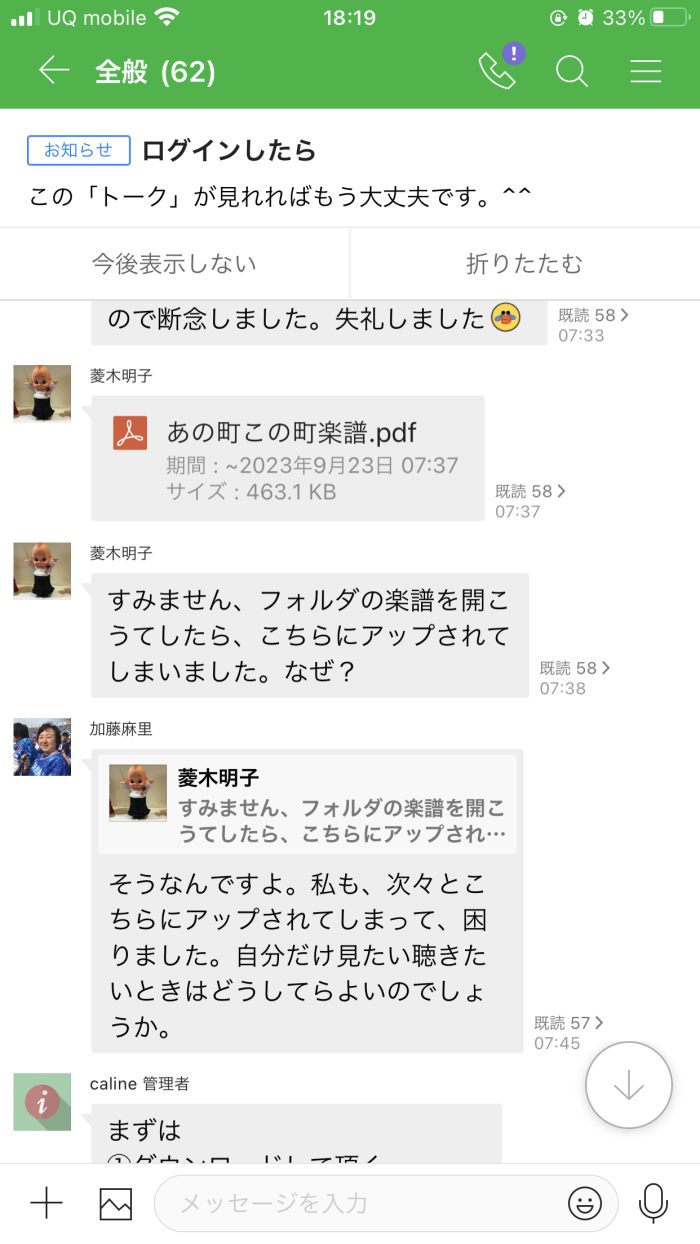
Task: Jump to latest message with down arrow
Action: 628,1085
